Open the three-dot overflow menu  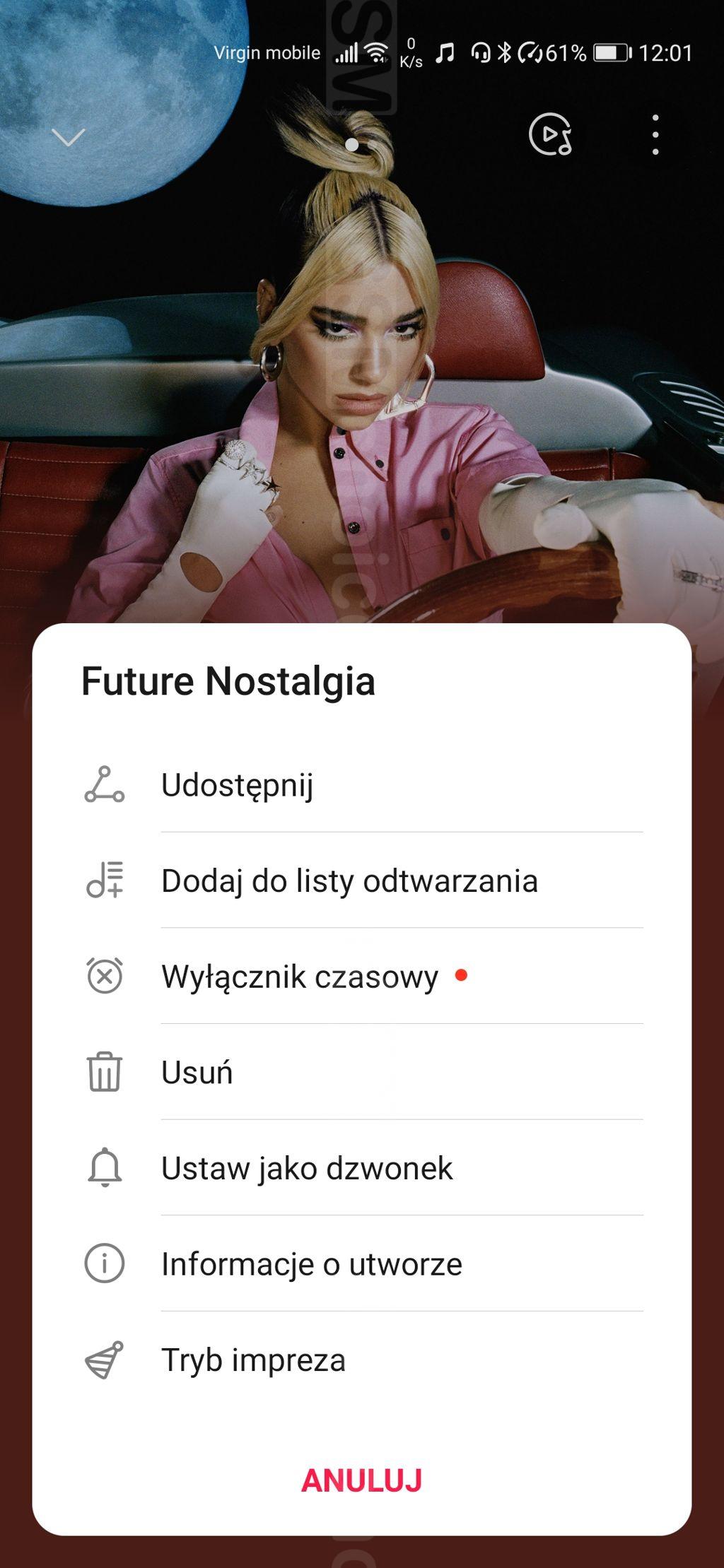tap(655, 134)
